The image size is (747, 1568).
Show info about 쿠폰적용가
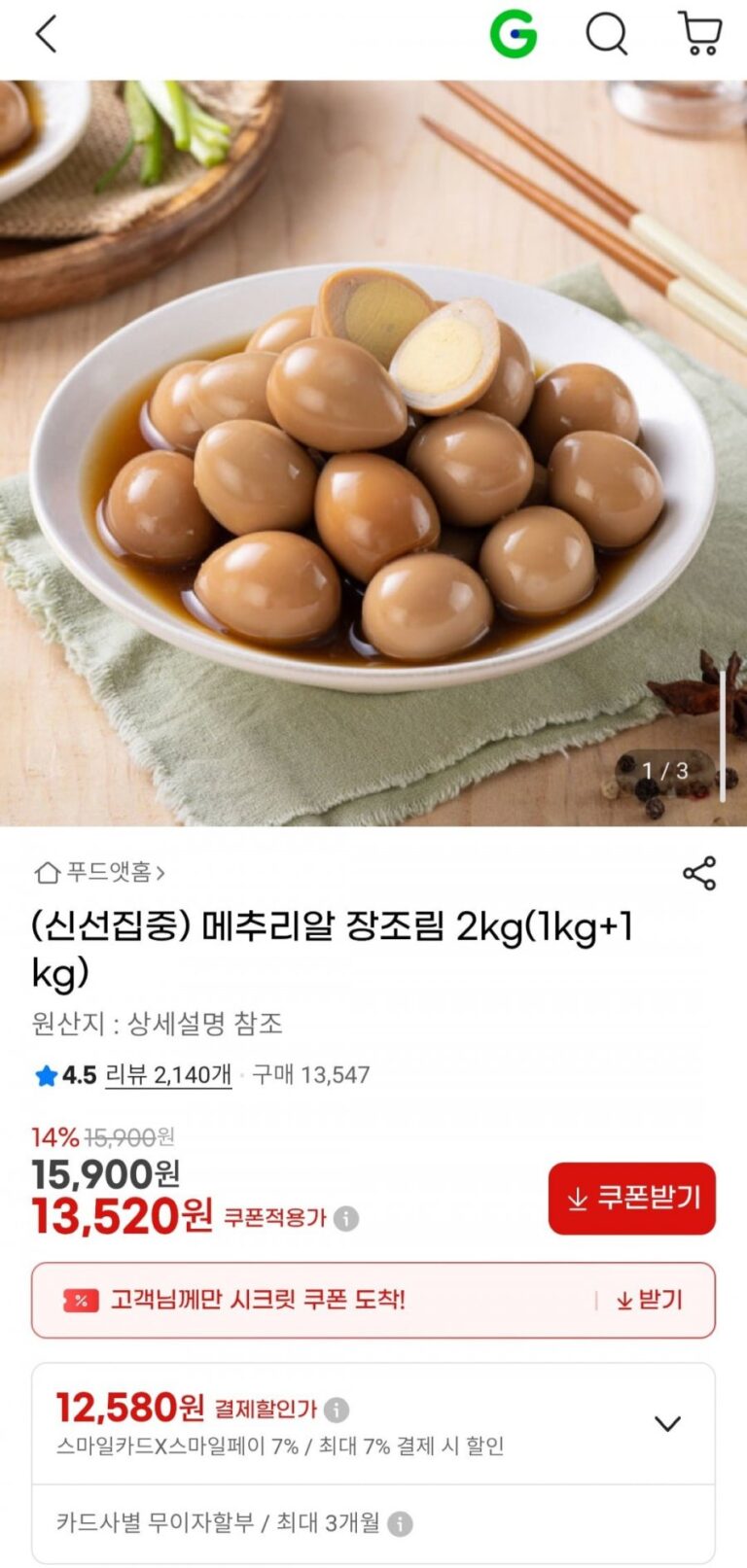(x=346, y=1218)
